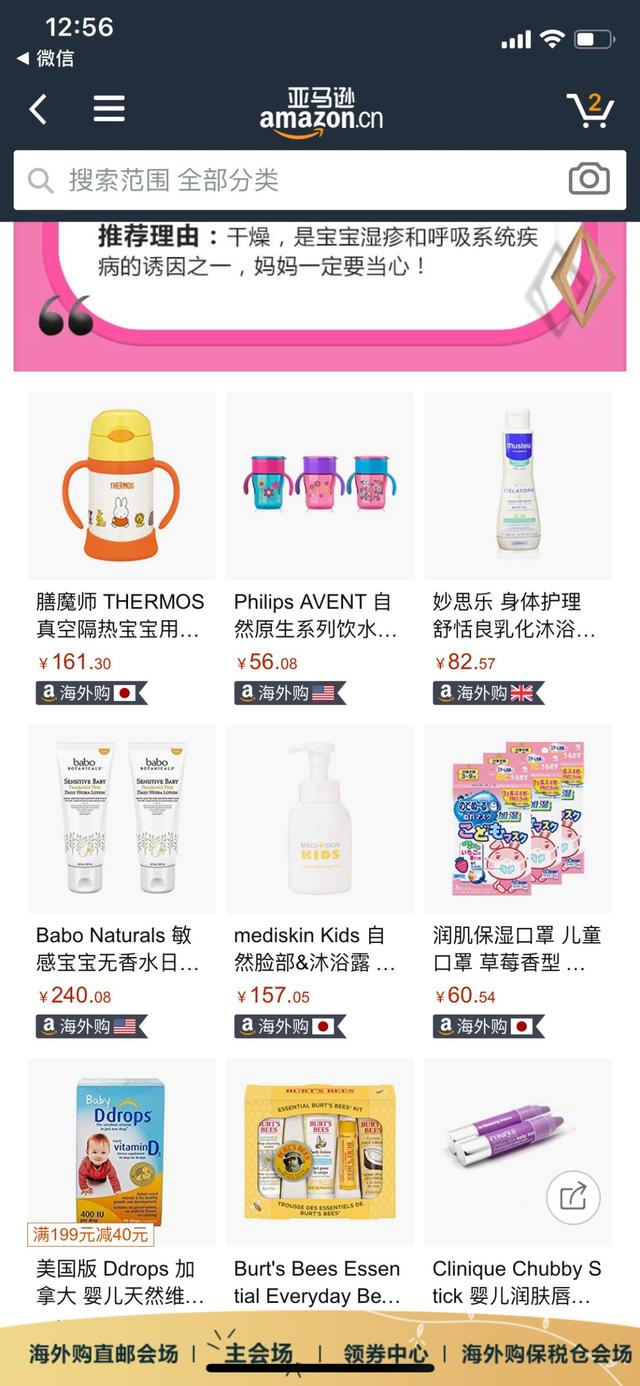View the Burt's Bees Essential kit
This screenshot has width=640, height=1386.
point(319,1153)
